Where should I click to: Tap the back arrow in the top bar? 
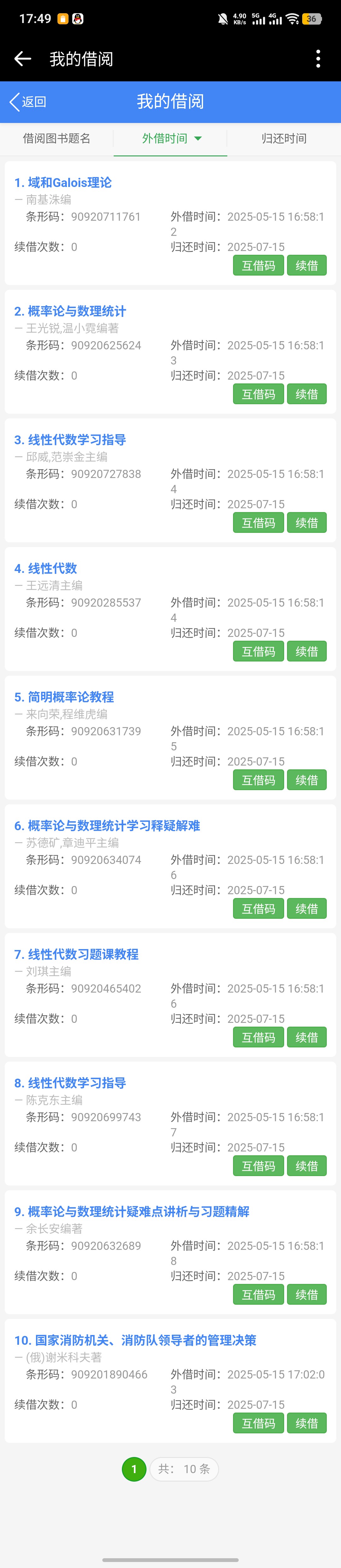point(22,58)
